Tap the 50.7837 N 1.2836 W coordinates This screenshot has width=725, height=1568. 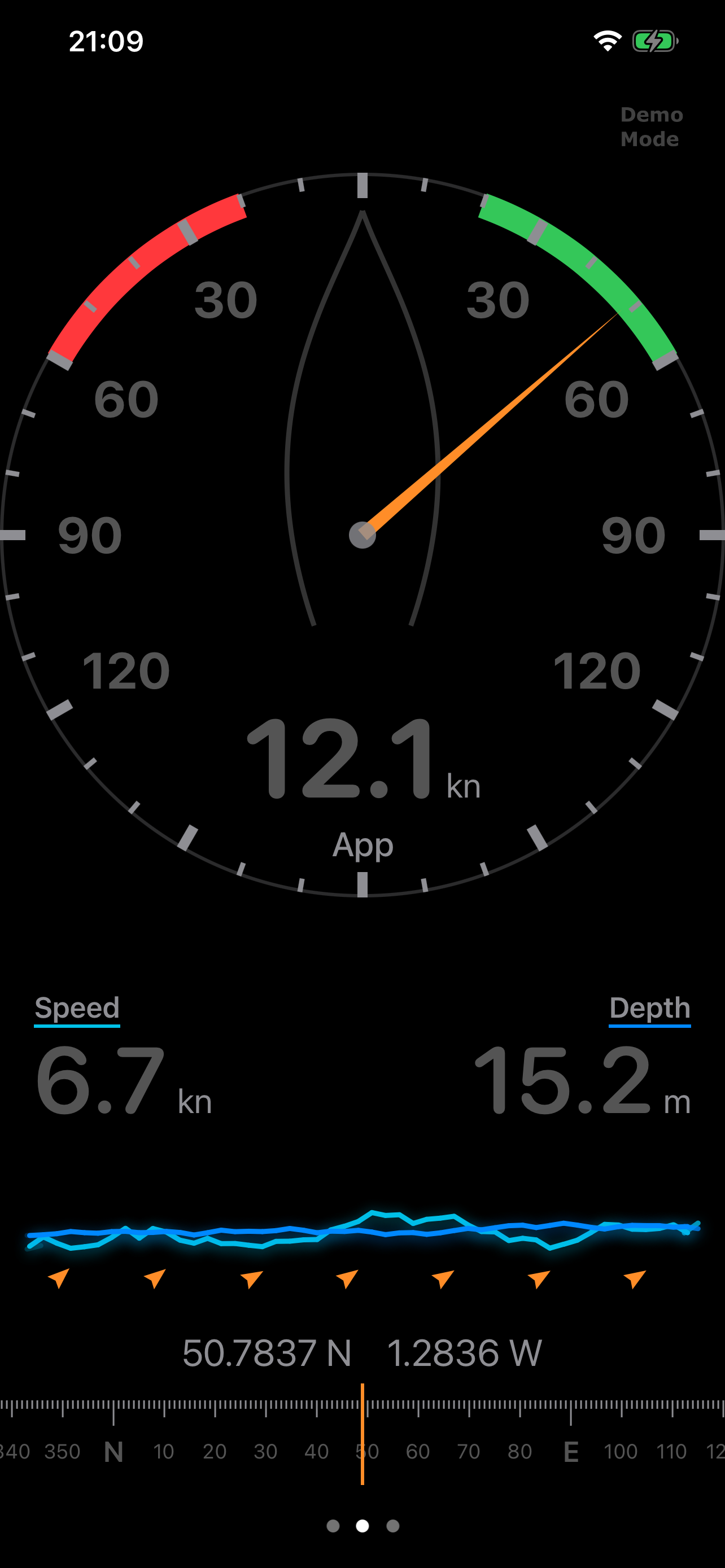pos(362,1354)
